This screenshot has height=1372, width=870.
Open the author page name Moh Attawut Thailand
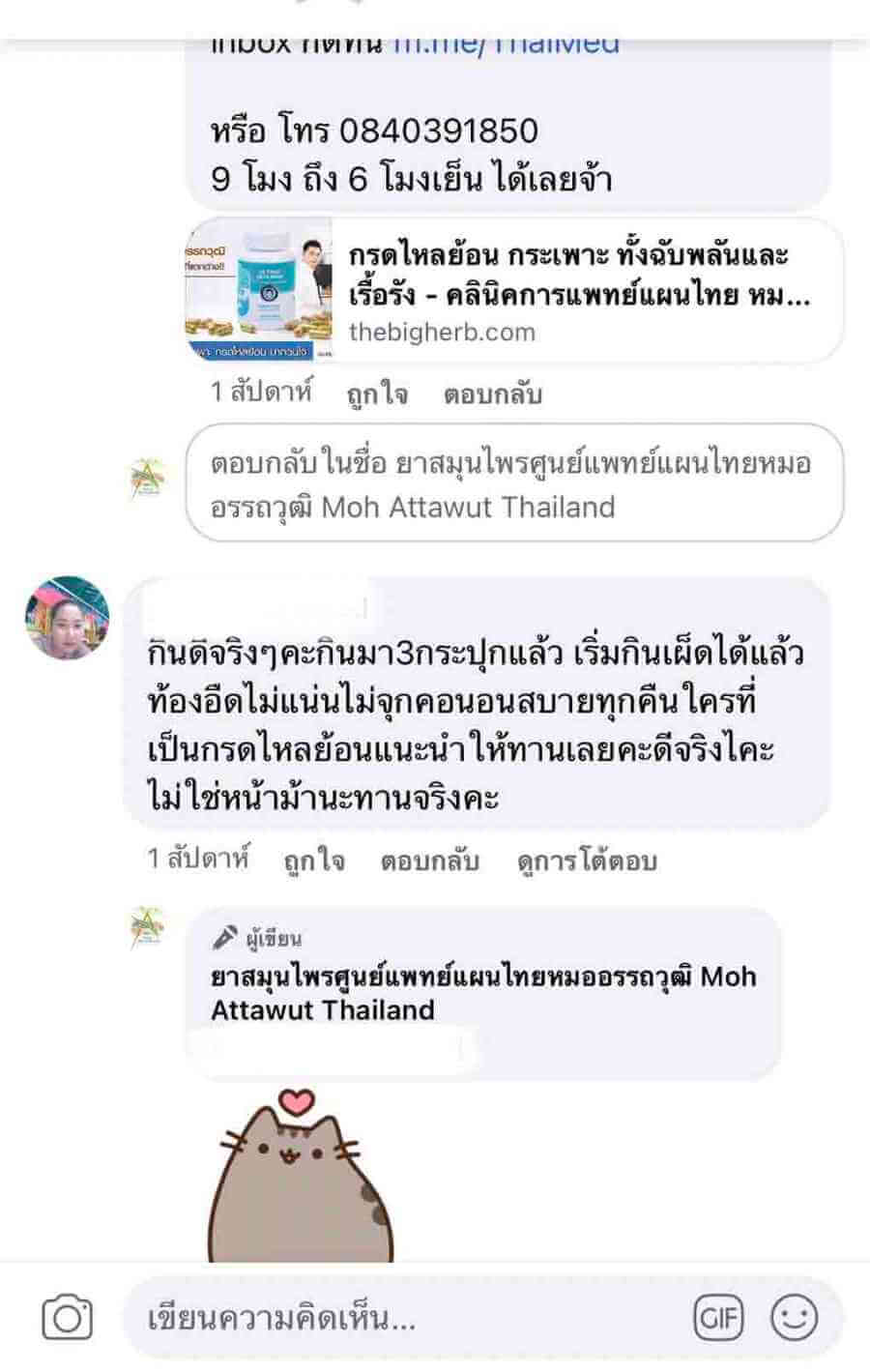(483, 993)
